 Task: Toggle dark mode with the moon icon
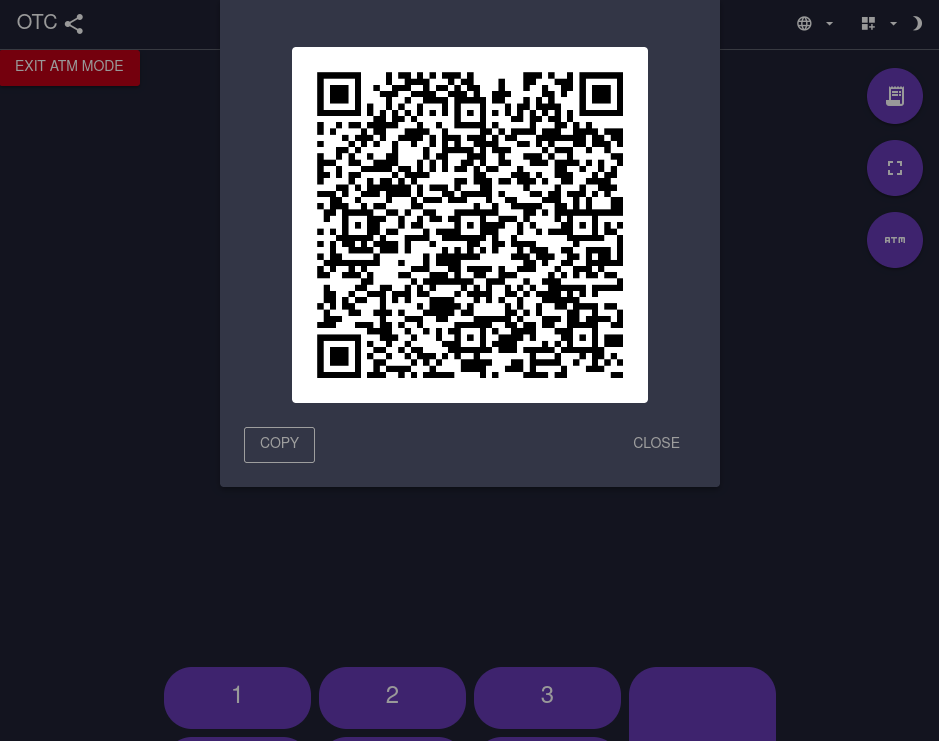coord(917,24)
